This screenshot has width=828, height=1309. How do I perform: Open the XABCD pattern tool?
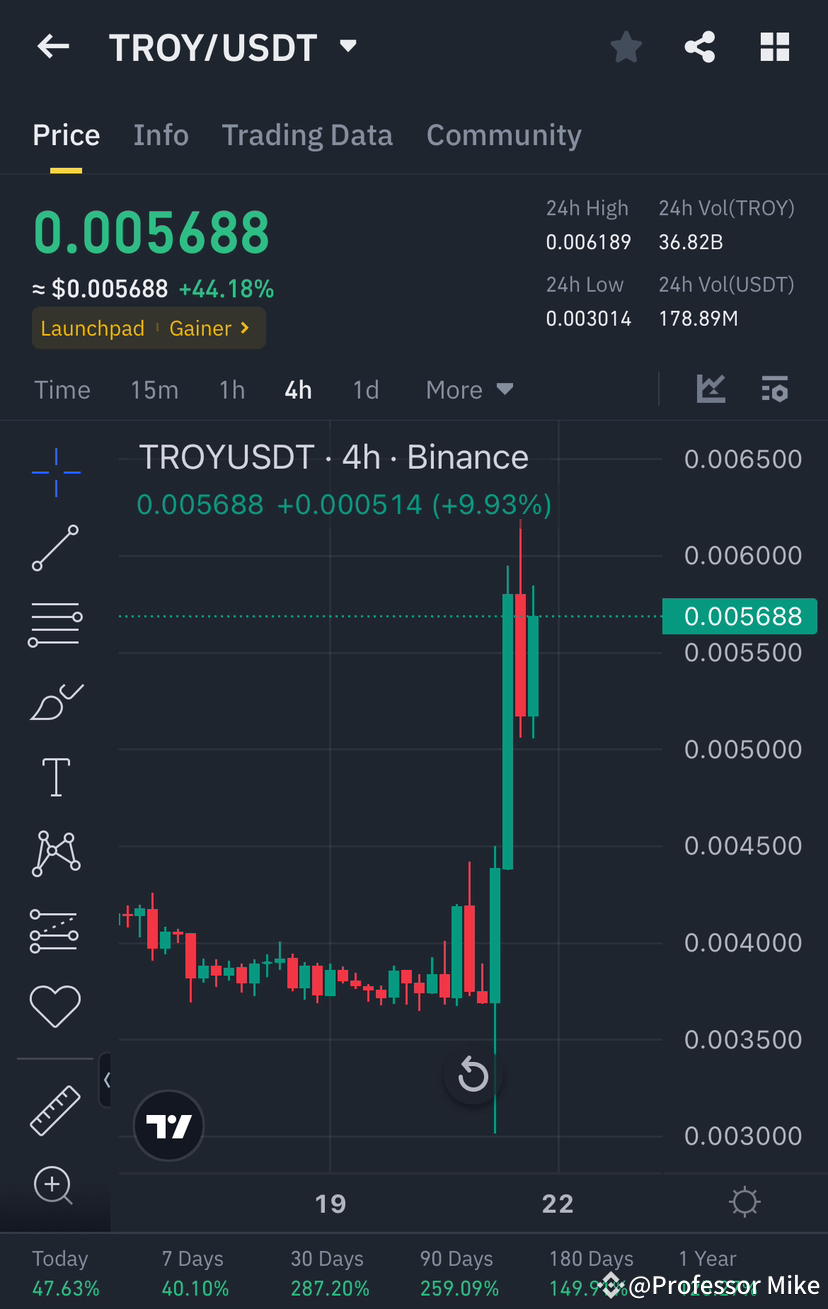tap(55, 853)
